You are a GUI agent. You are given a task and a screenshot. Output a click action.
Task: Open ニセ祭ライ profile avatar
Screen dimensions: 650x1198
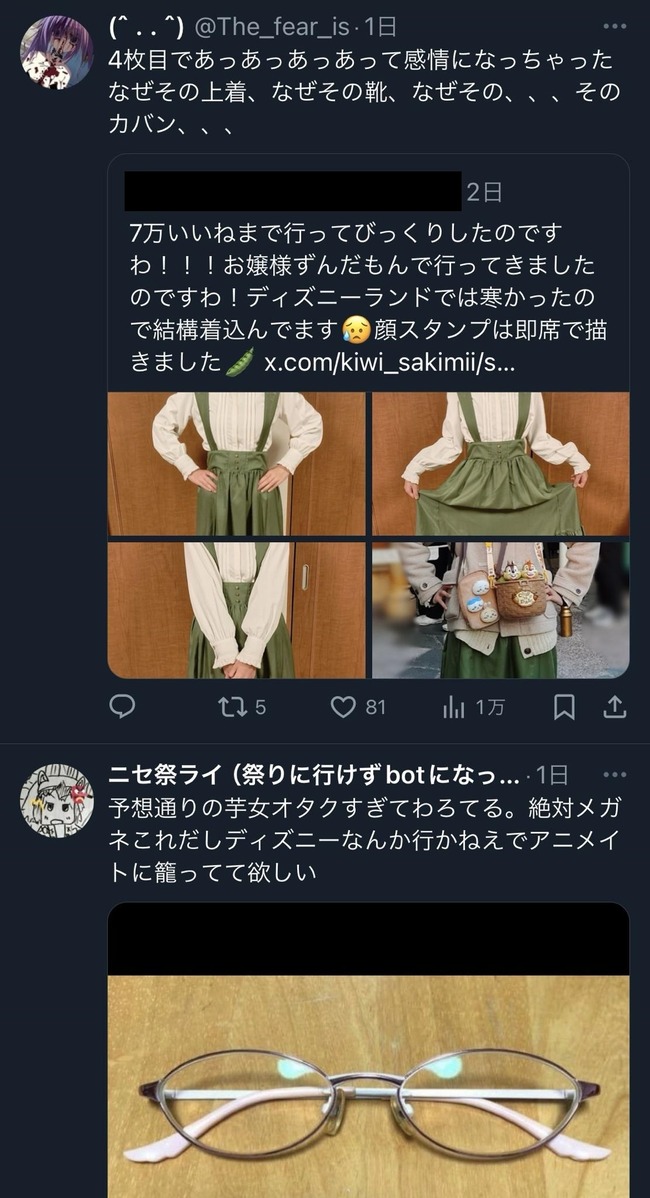pos(57,800)
